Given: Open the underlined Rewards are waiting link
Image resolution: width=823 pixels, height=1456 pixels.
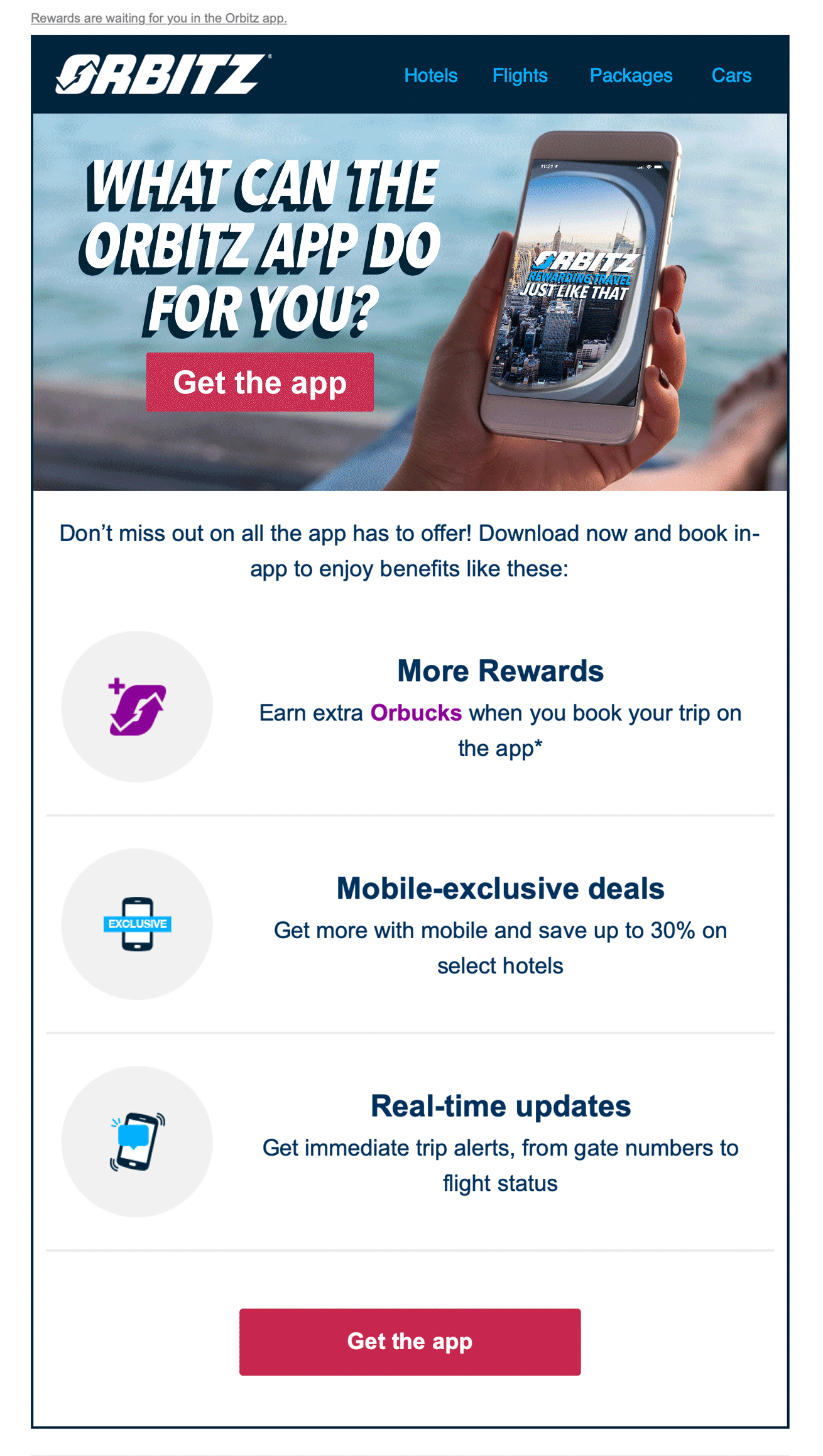Looking at the screenshot, I should point(159,18).
